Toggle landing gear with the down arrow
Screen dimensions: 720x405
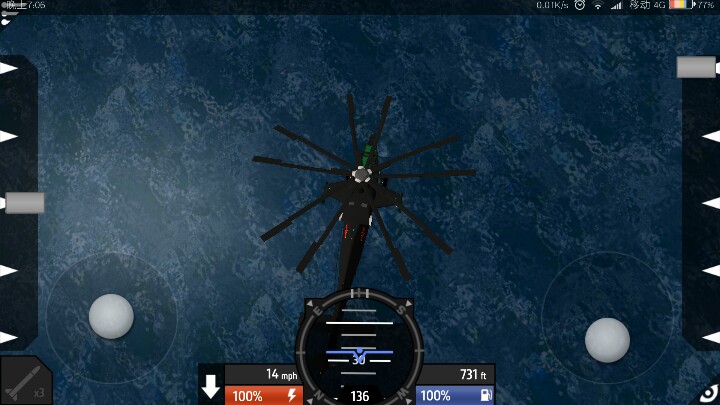211,386
